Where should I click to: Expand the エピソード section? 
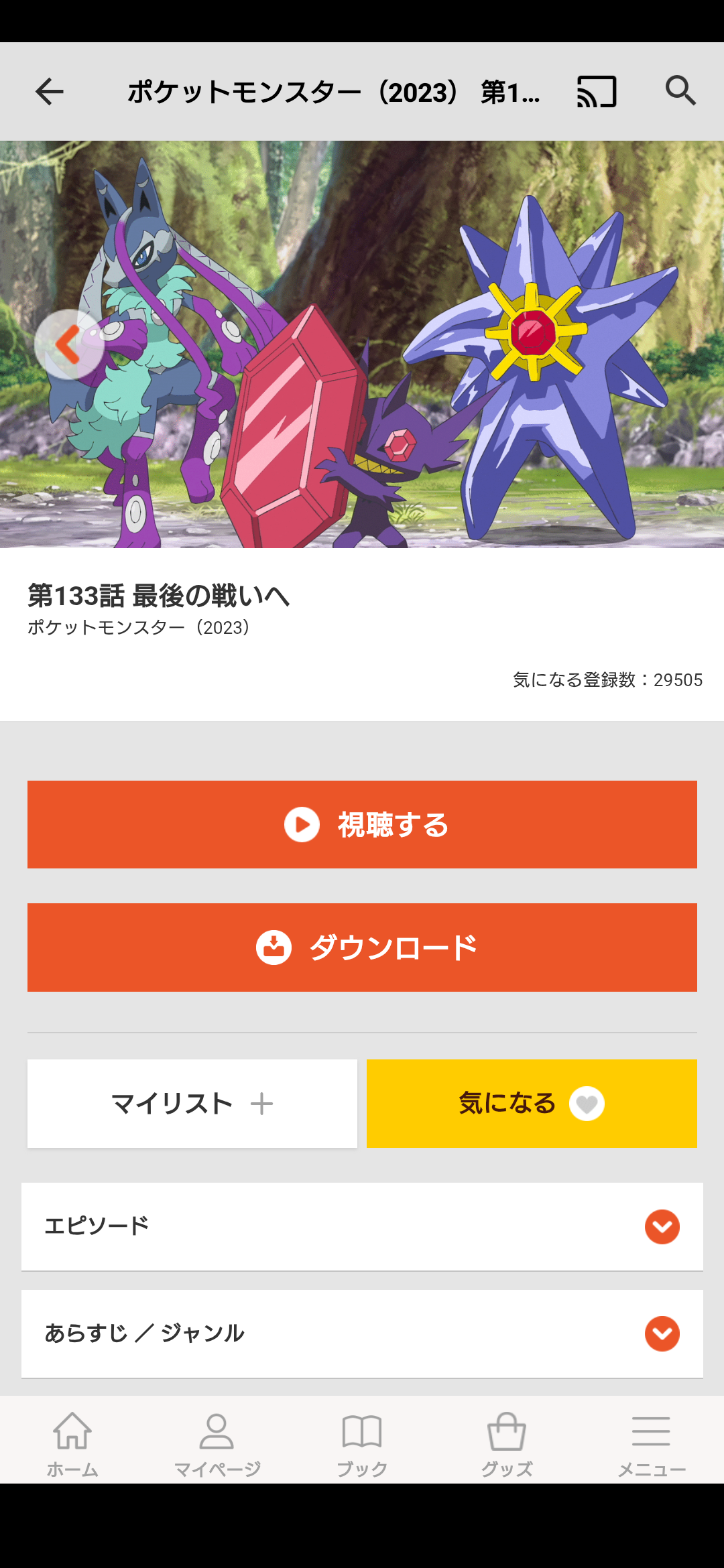click(362, 1226)
